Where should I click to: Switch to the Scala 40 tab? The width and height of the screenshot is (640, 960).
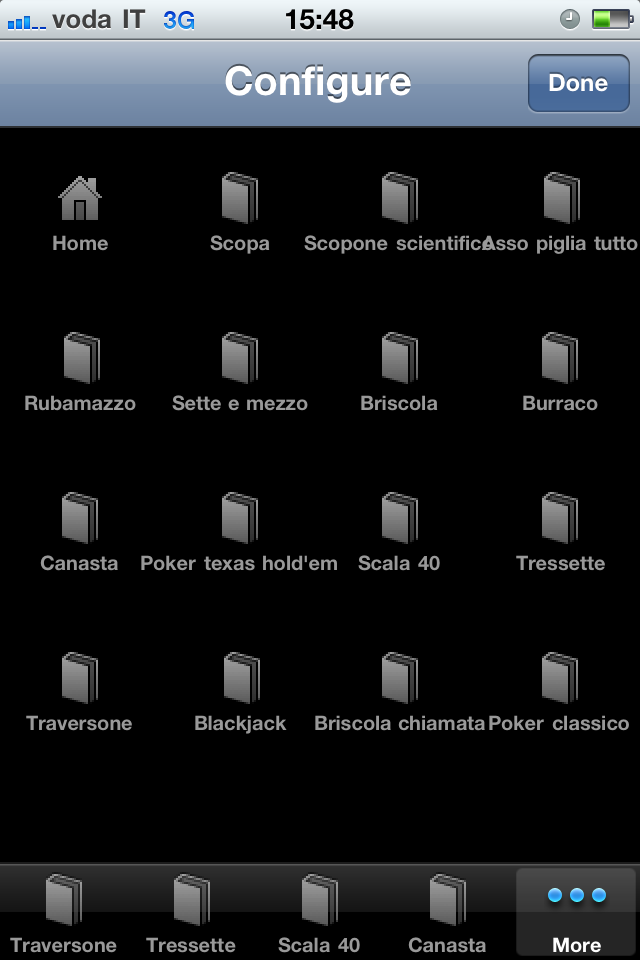(x=319, y=912)
